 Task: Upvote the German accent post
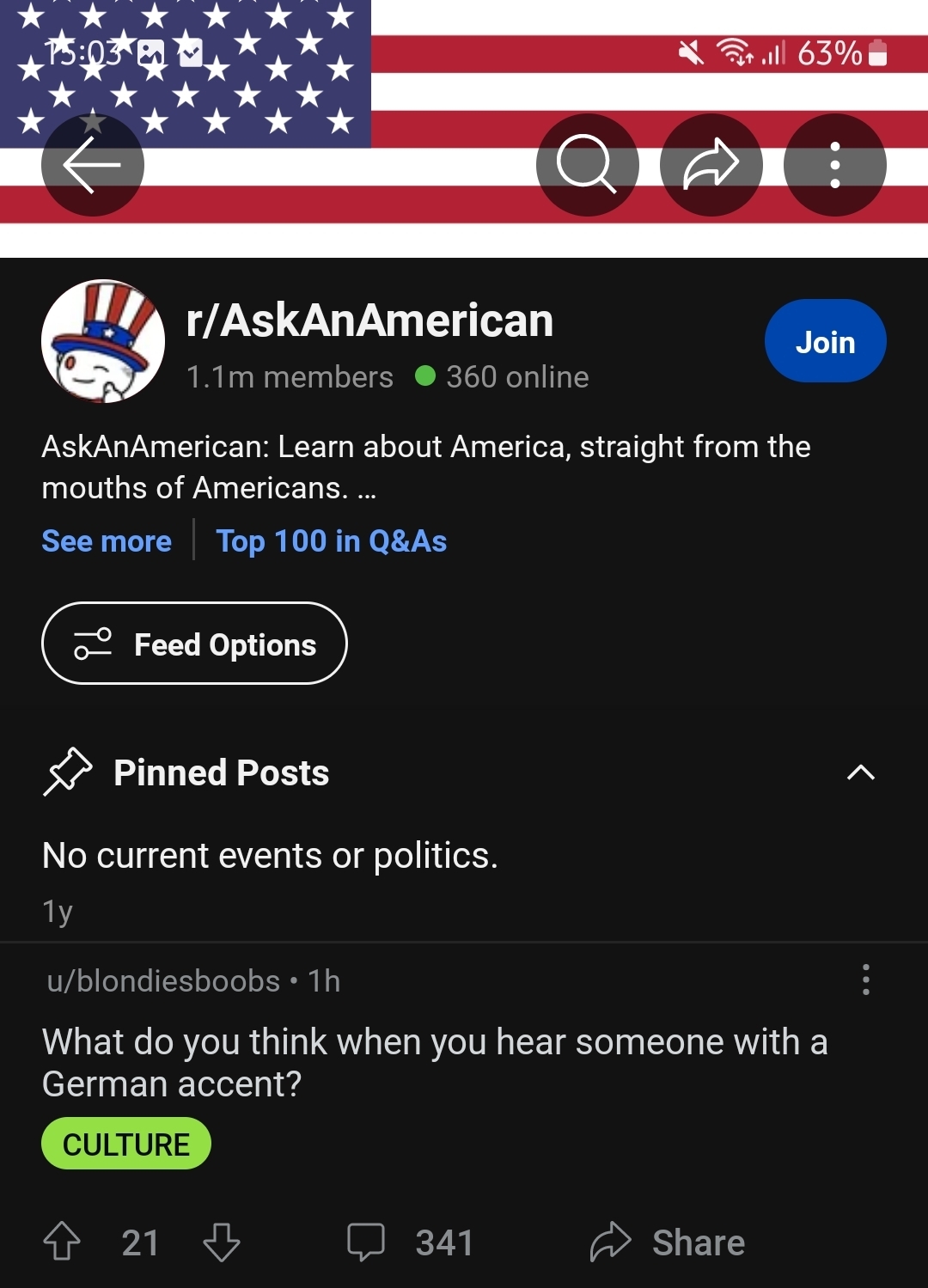62,1242
